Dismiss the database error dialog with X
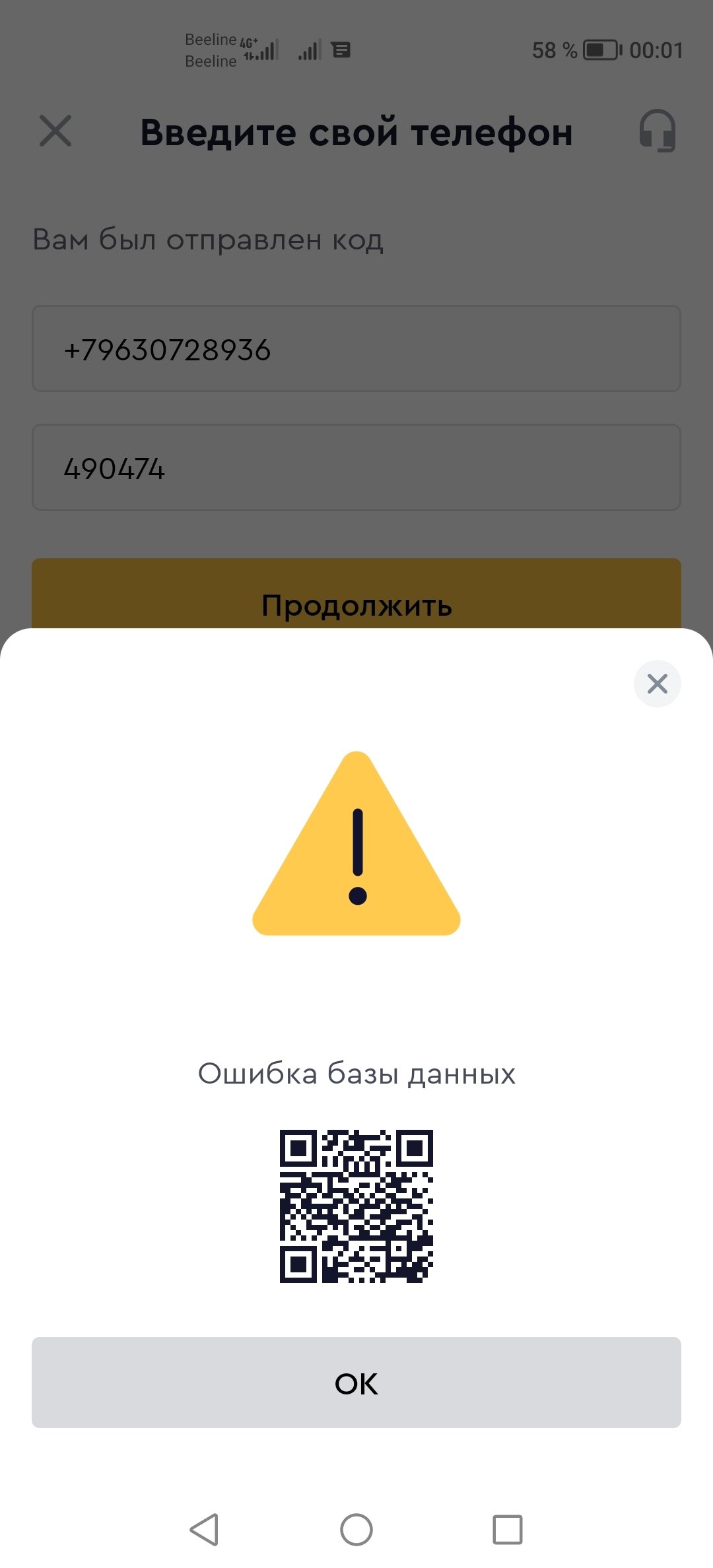The height and width of the screenshot is (1568, 713). 657,684
